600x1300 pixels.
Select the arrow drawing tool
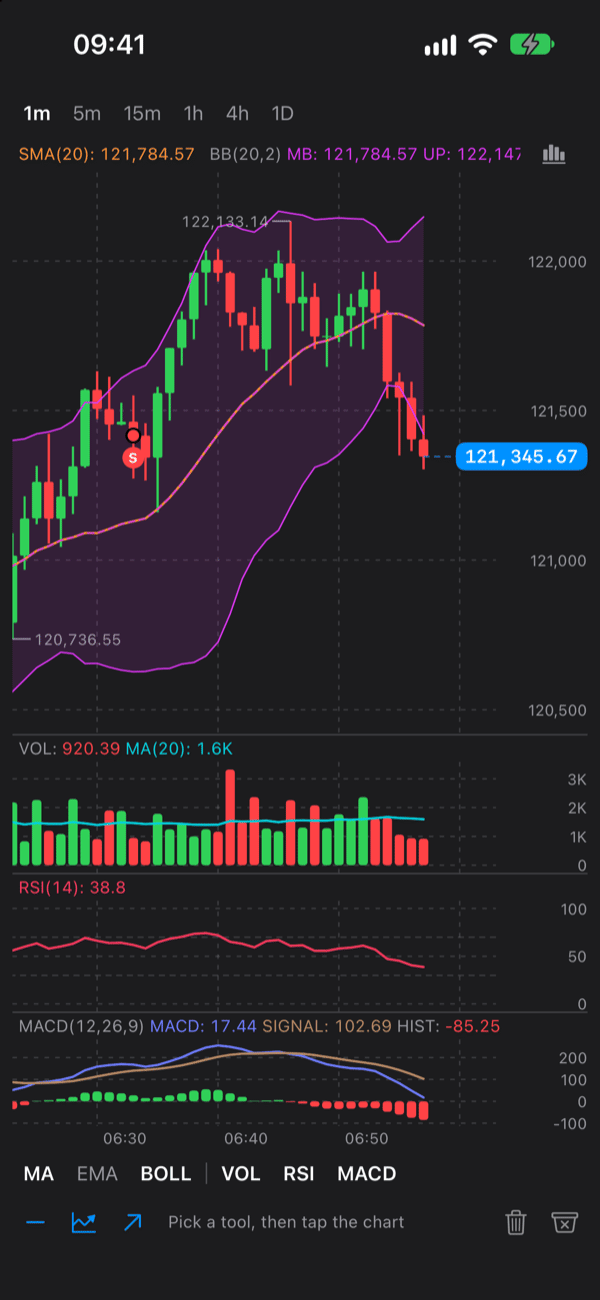pos(132,1222)
